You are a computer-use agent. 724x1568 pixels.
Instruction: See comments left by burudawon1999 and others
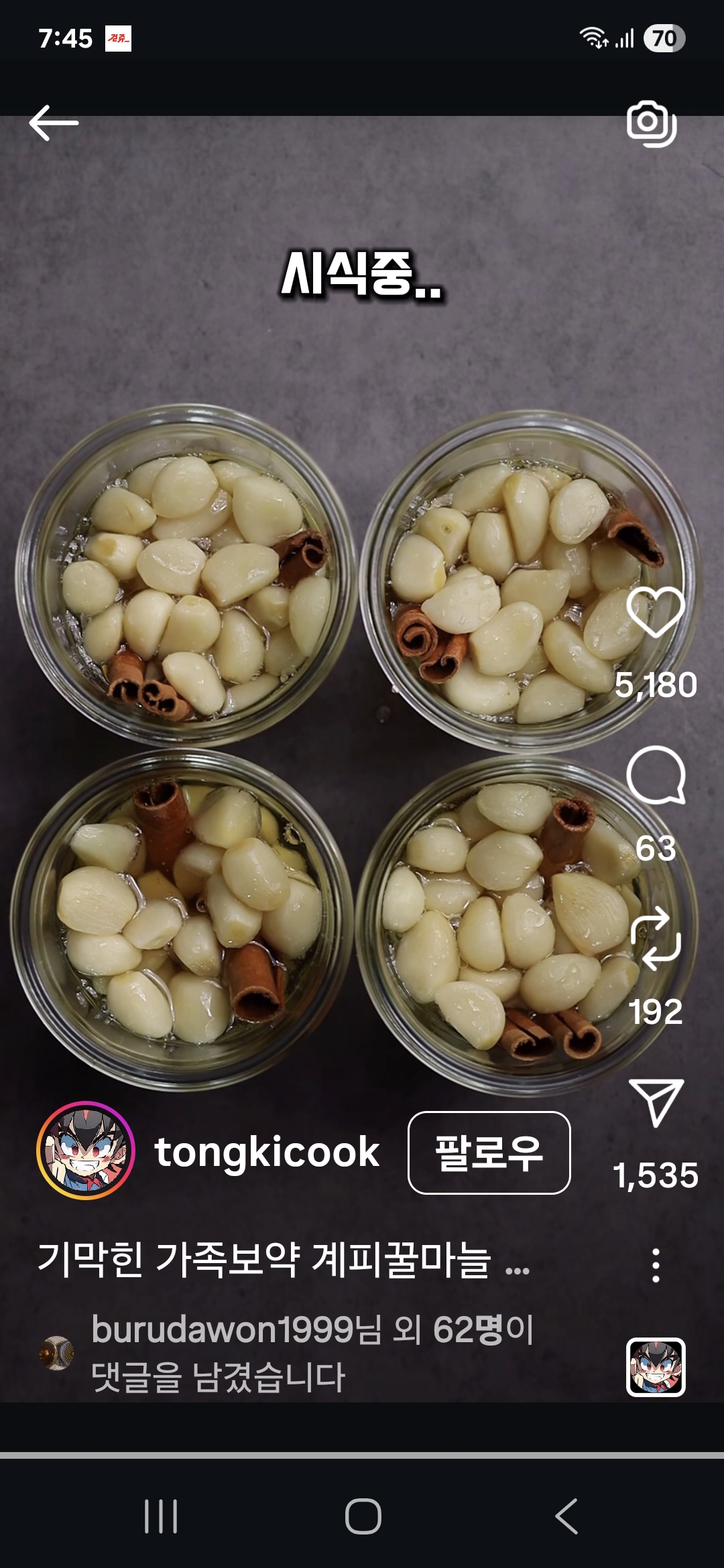pyautogui.click(x=312, y=1352)
